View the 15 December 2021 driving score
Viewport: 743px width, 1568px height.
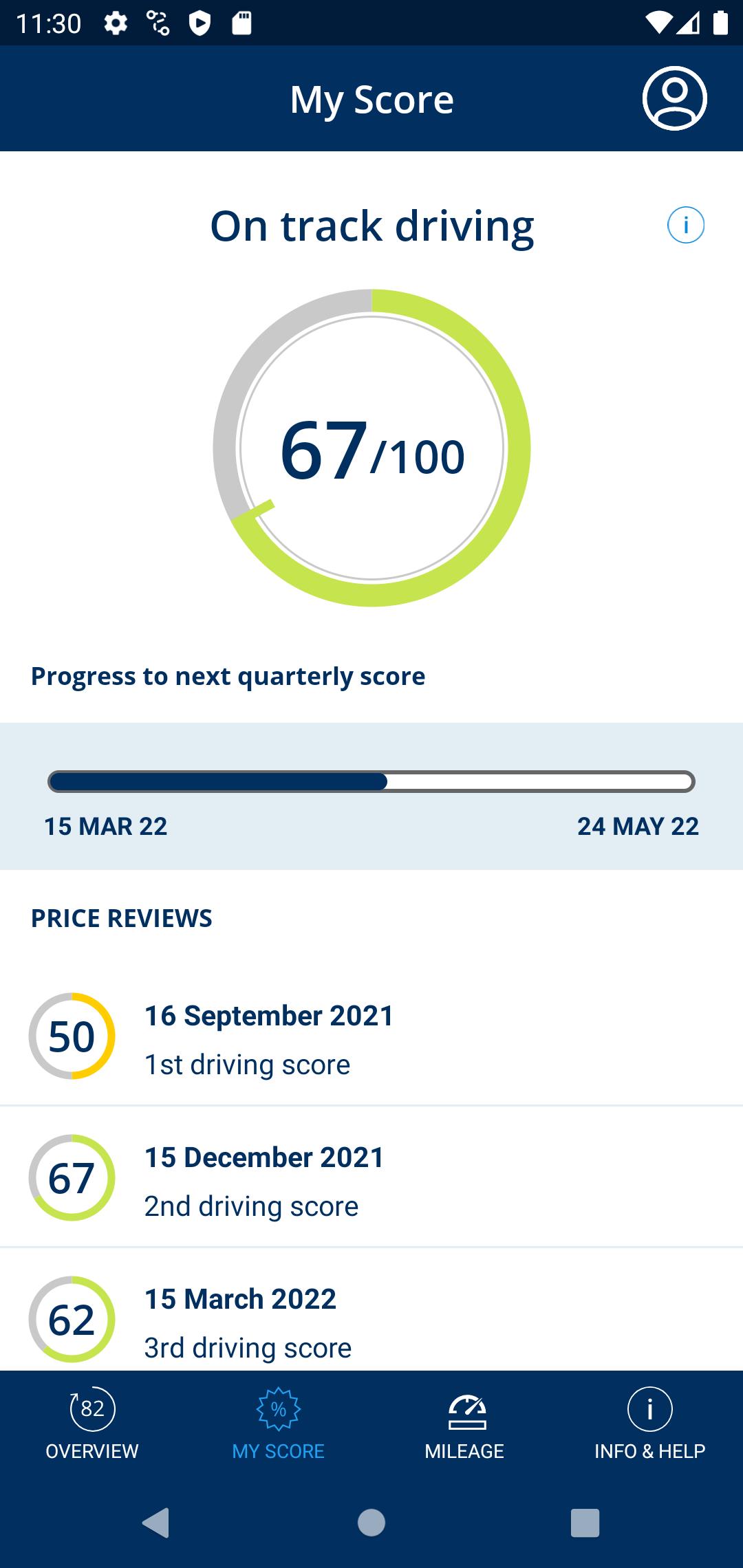click(x=371, y=1178)
